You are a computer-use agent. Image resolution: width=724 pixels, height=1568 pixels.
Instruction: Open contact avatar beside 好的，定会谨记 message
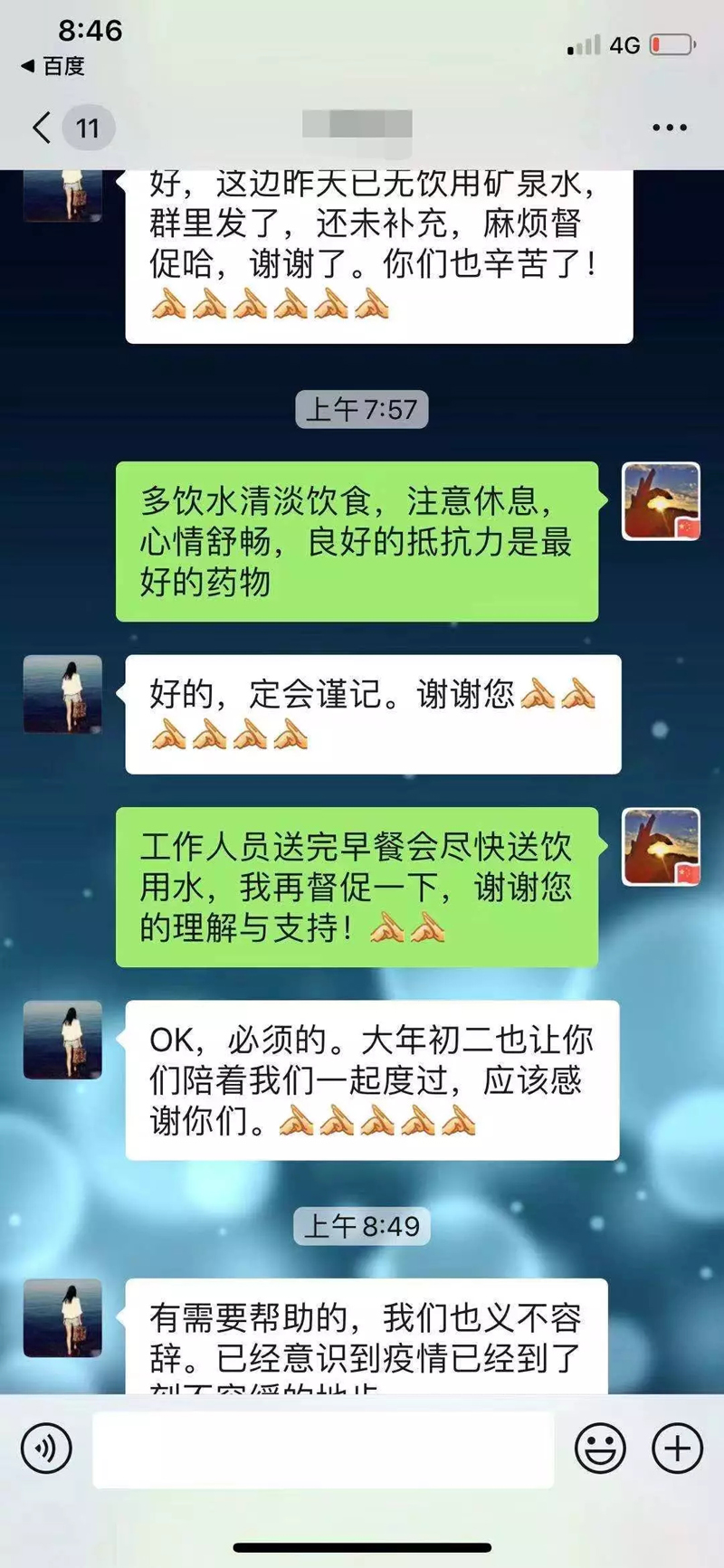(62, 694)
